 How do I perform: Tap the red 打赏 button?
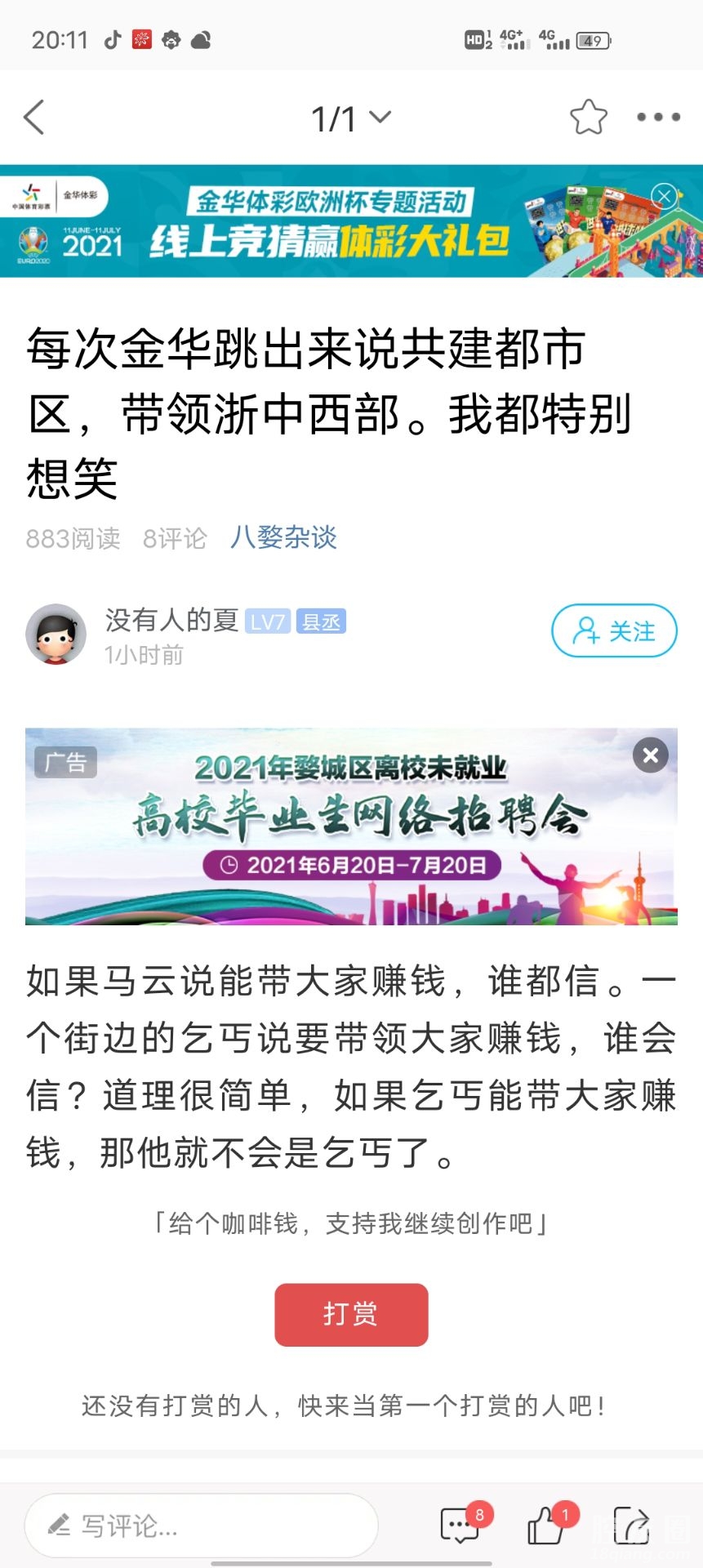(x=351, y=1314)
